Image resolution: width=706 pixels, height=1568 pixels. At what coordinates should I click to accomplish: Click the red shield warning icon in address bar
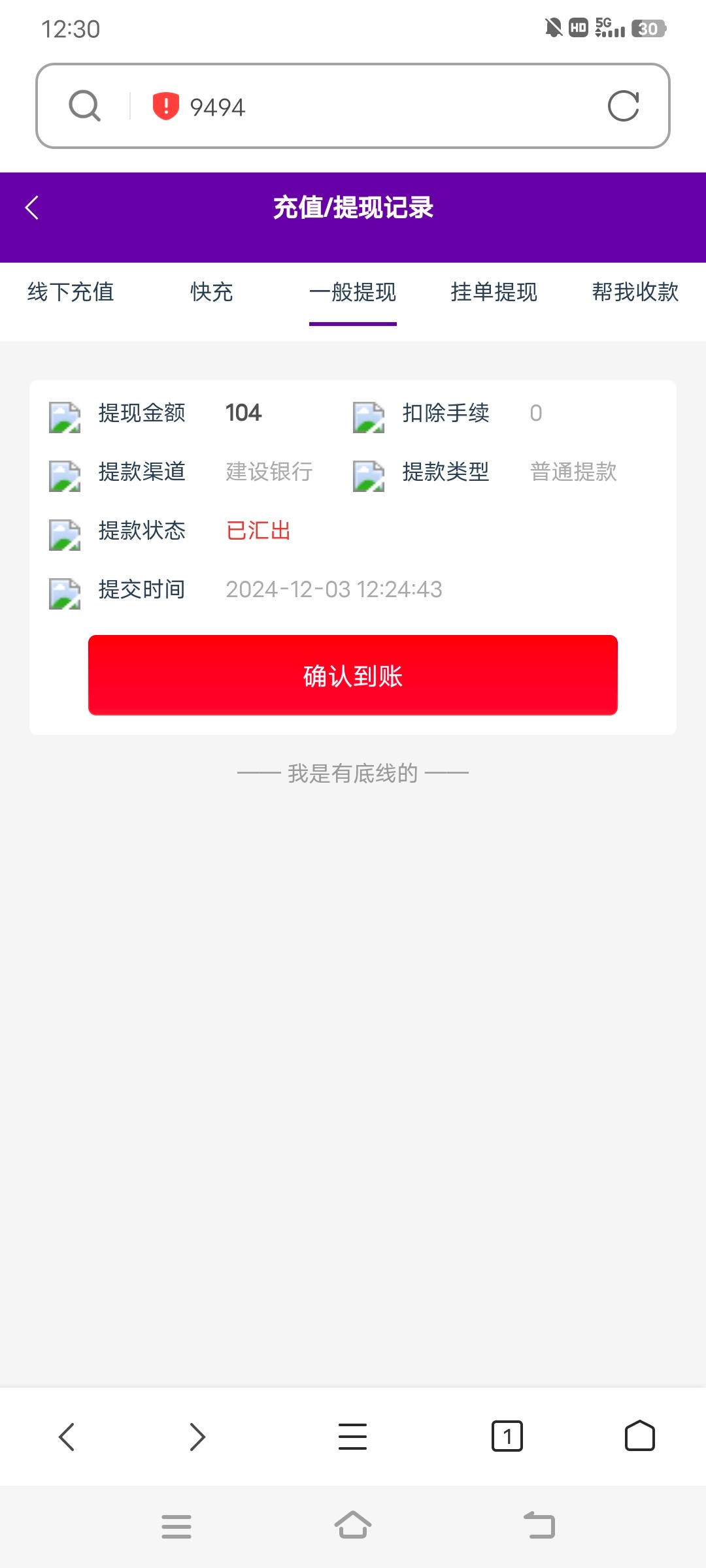[165, 105]
